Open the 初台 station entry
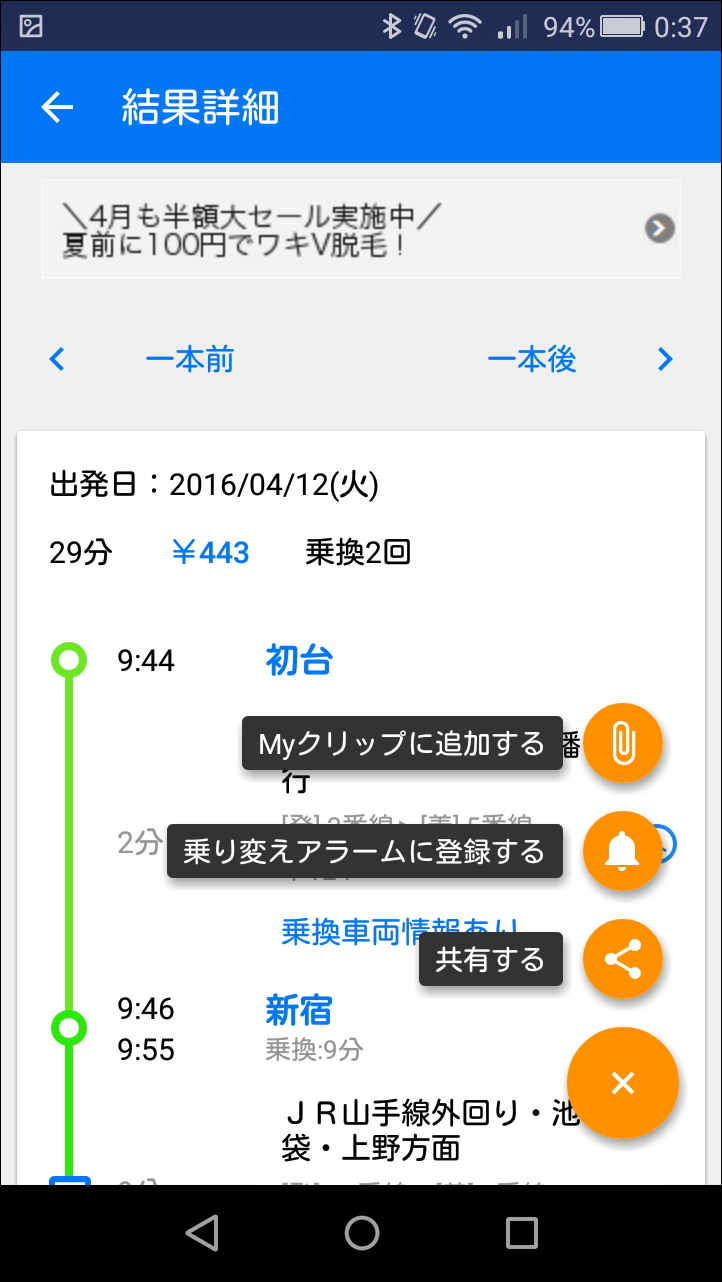722x1282 pixels. 298,659
